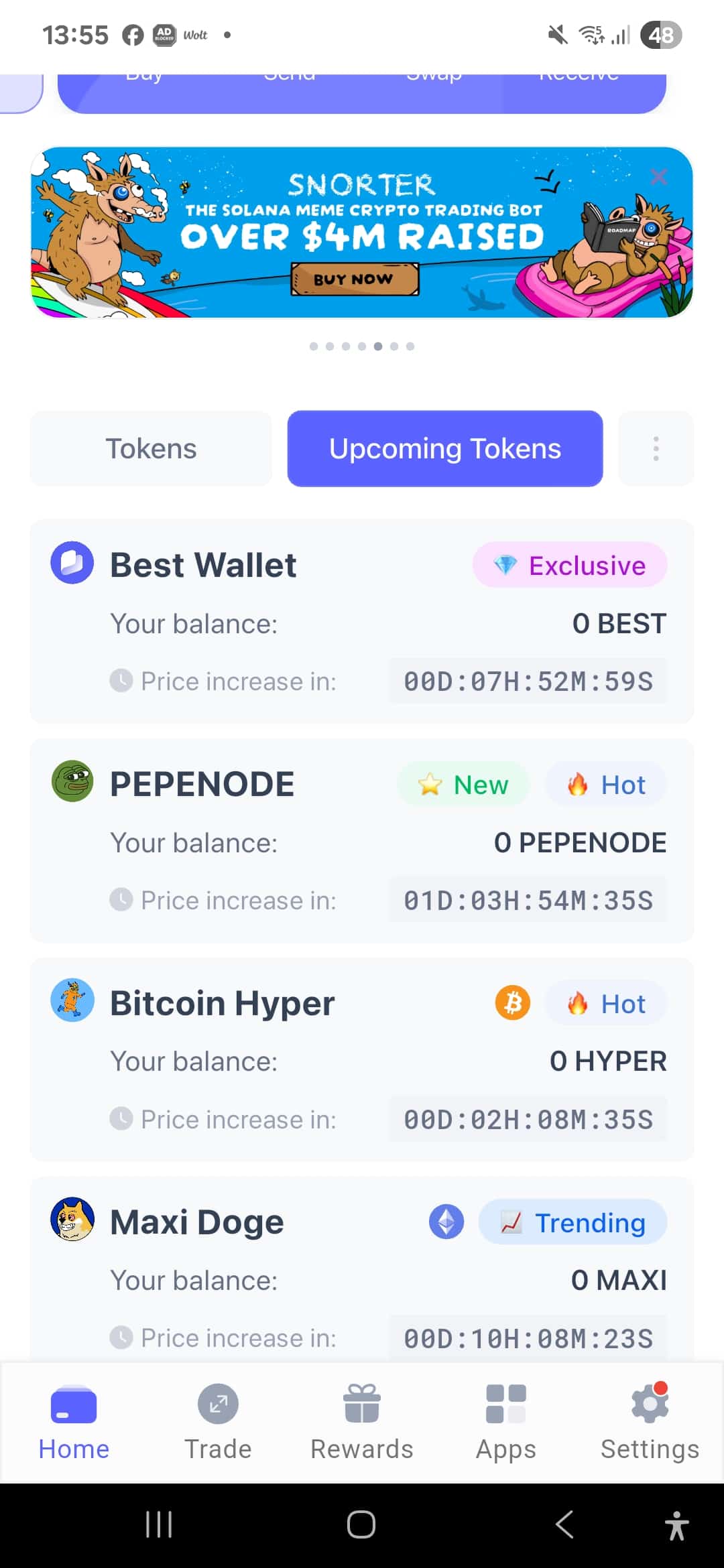Select the Upcoming Tokens tab
Viewport: 724px width, 1568px height.
[x=445, y=448]
